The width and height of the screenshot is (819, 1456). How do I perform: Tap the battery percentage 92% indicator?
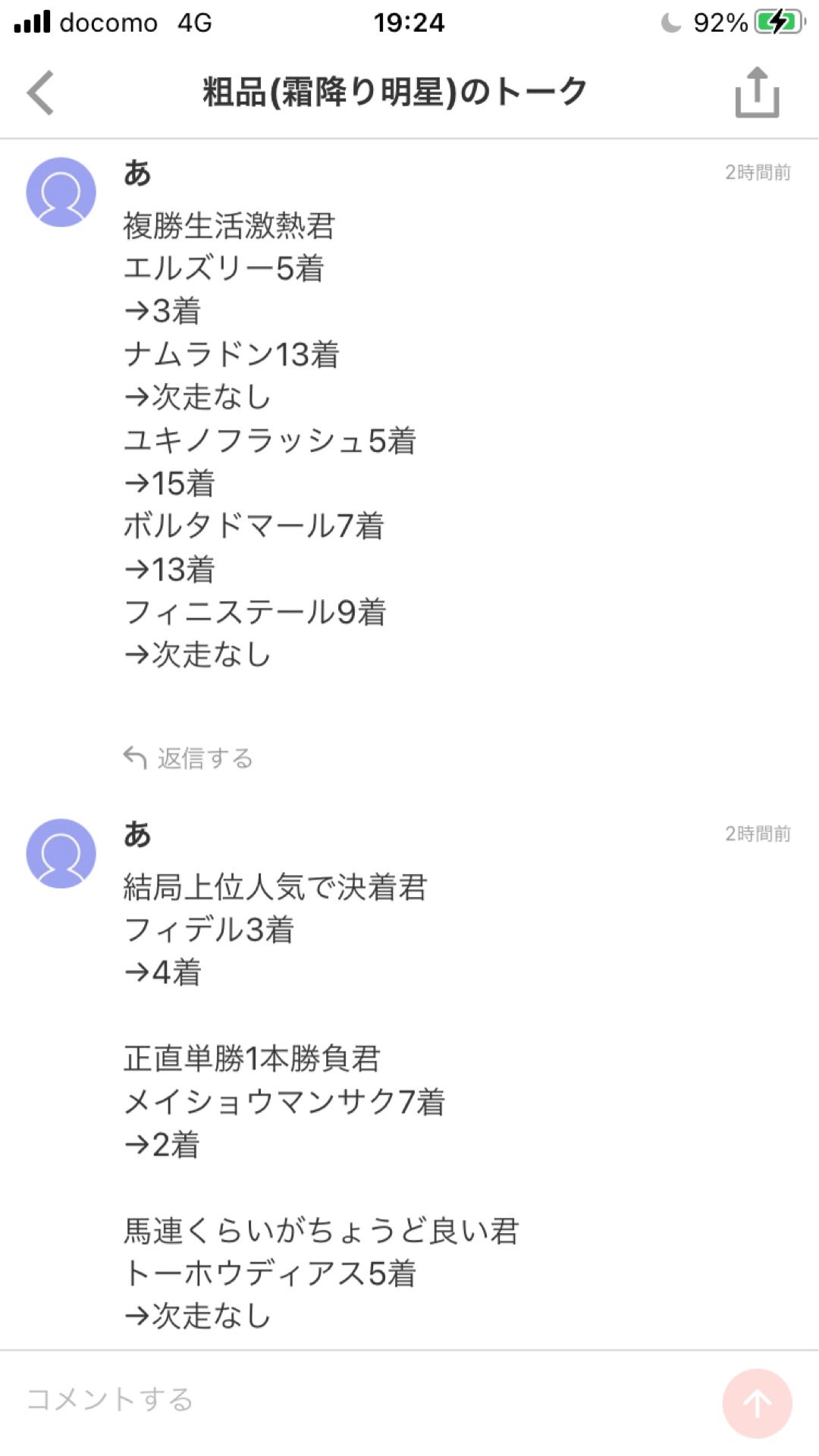(x=721, y=23)
